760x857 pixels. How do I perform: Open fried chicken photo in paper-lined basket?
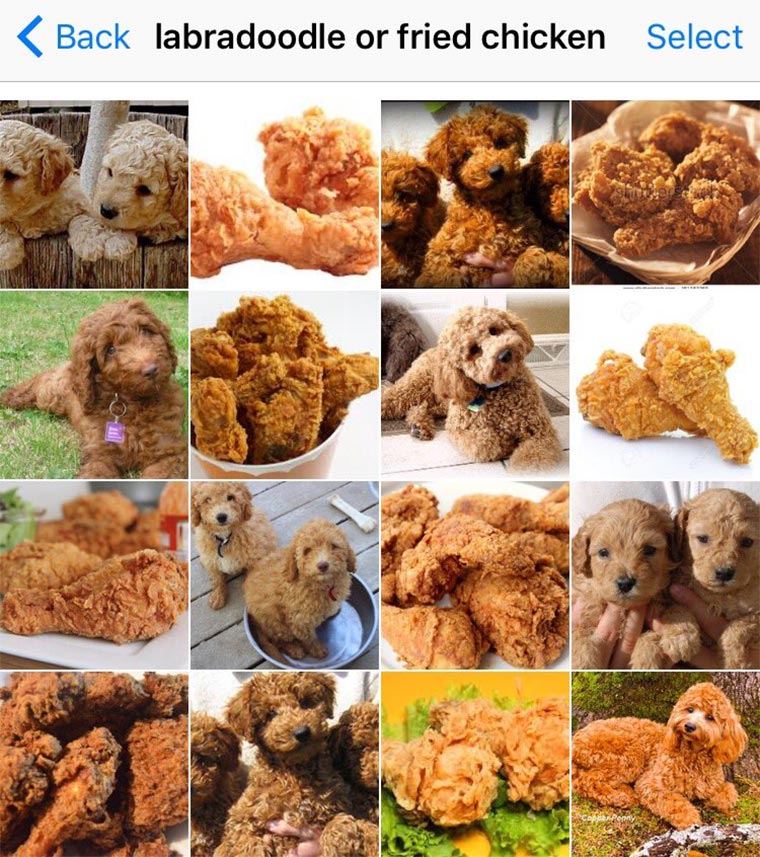665,194
